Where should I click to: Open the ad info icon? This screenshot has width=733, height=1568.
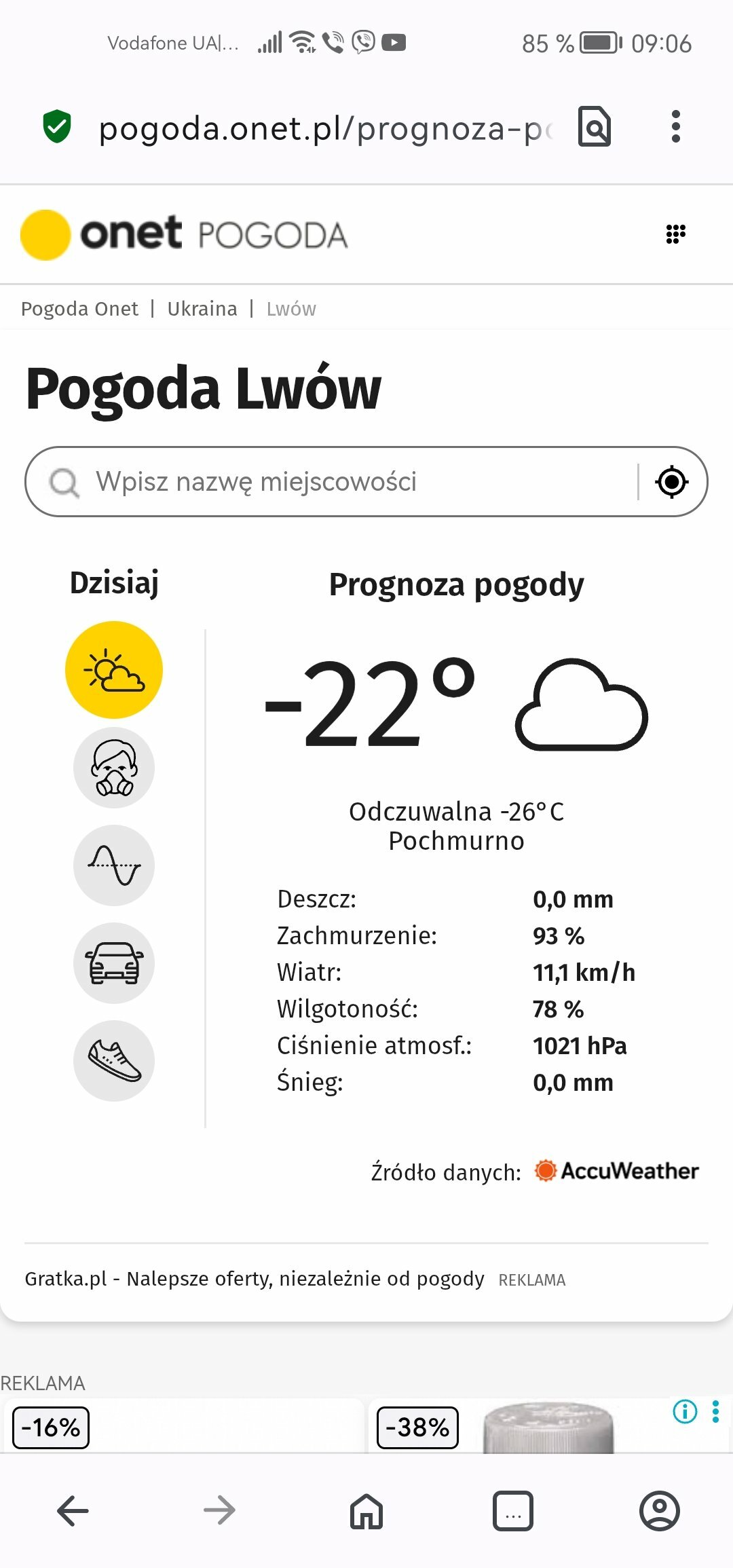coord(685,1412)
